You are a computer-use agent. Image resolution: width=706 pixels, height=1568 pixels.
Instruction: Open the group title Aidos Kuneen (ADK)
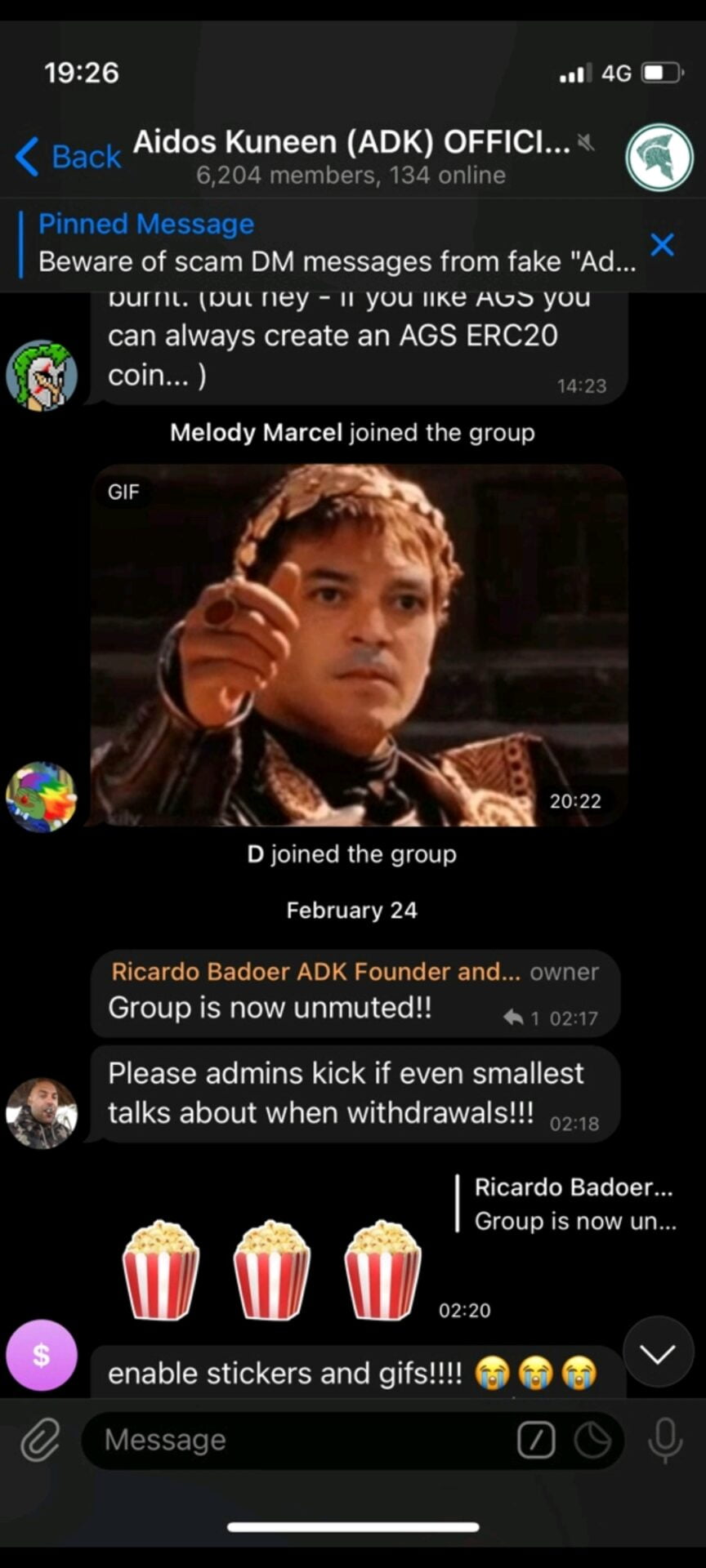(x=351, y=143)
